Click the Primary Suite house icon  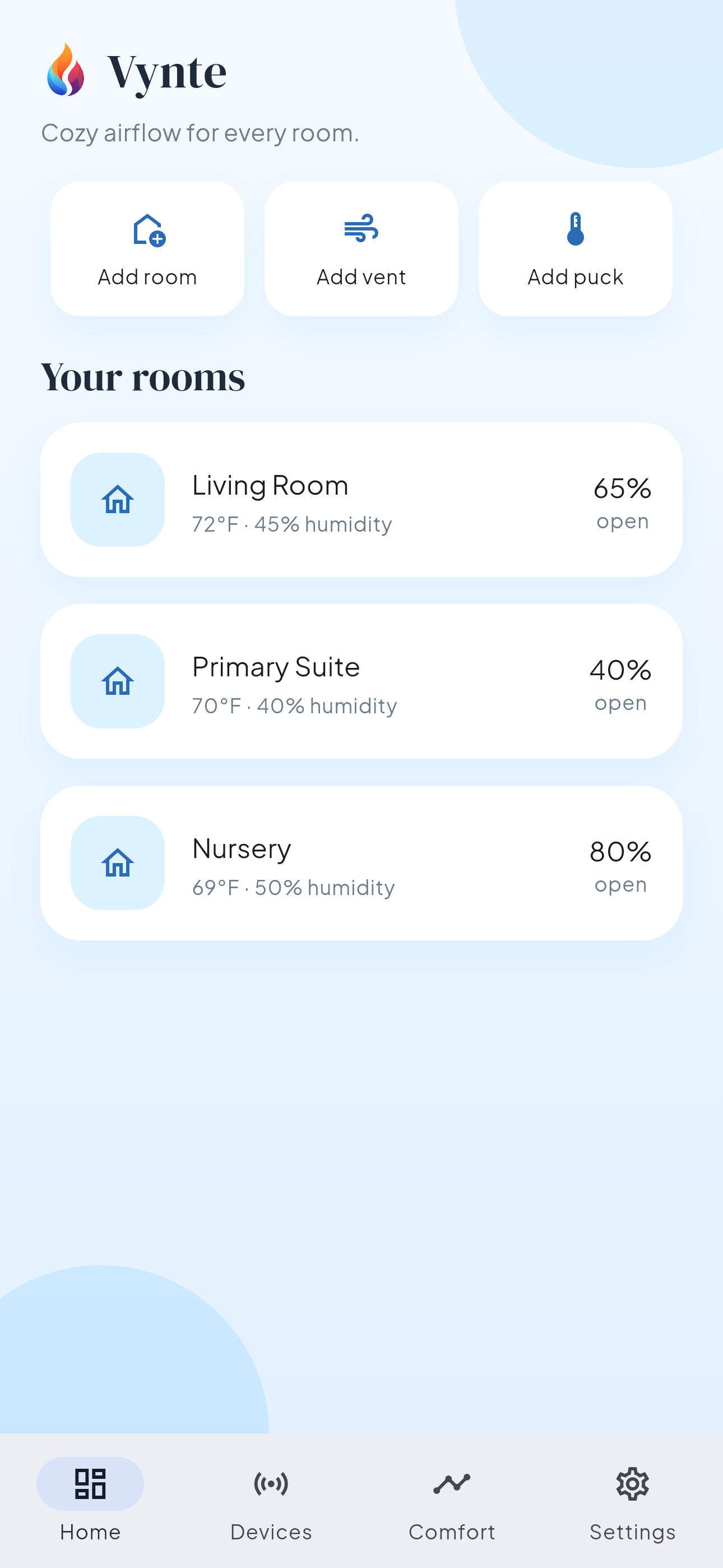pos(118,682)
